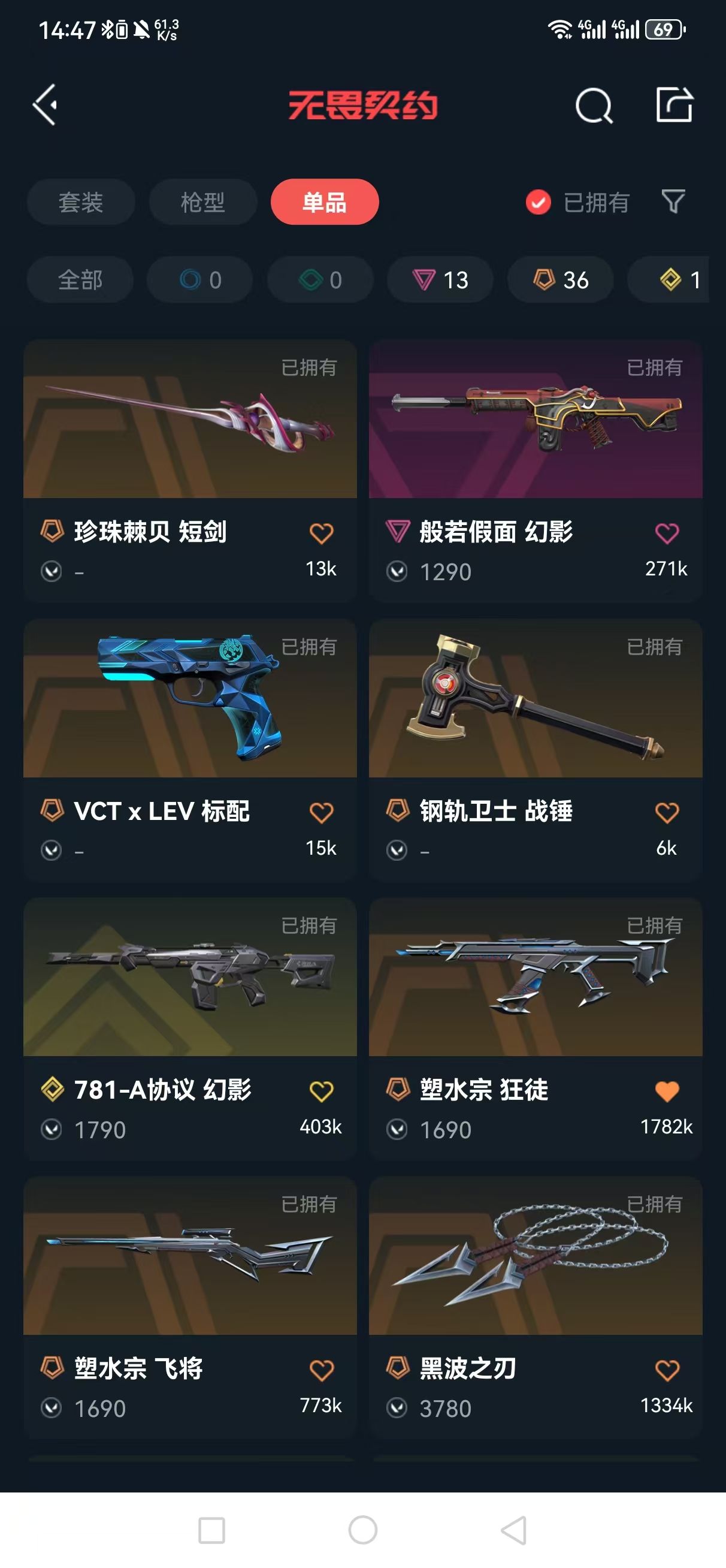Go to the system home screen
Viewport: 726px width, 1568px height.
click(362, 1530)
